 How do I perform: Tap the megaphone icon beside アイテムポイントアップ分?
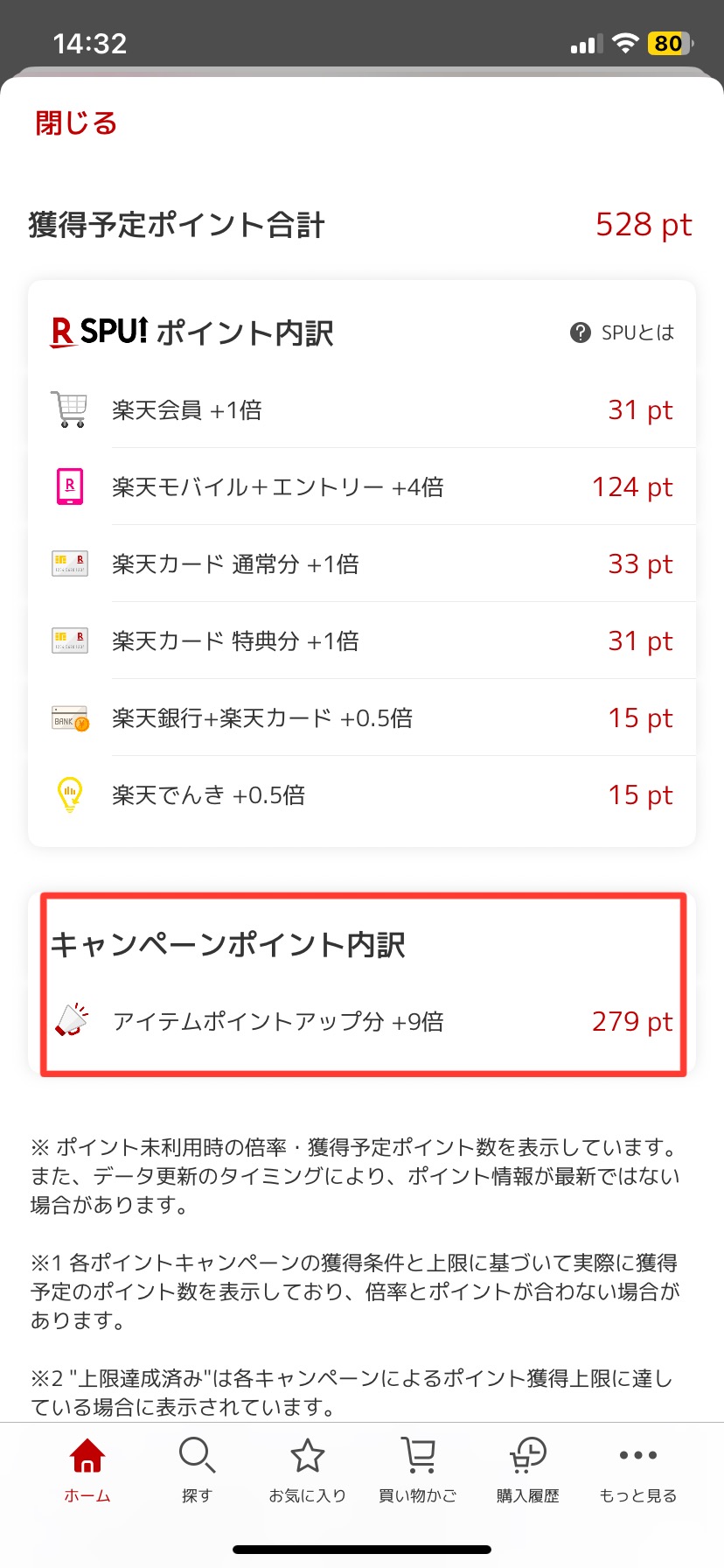[x=74, y=1021]
